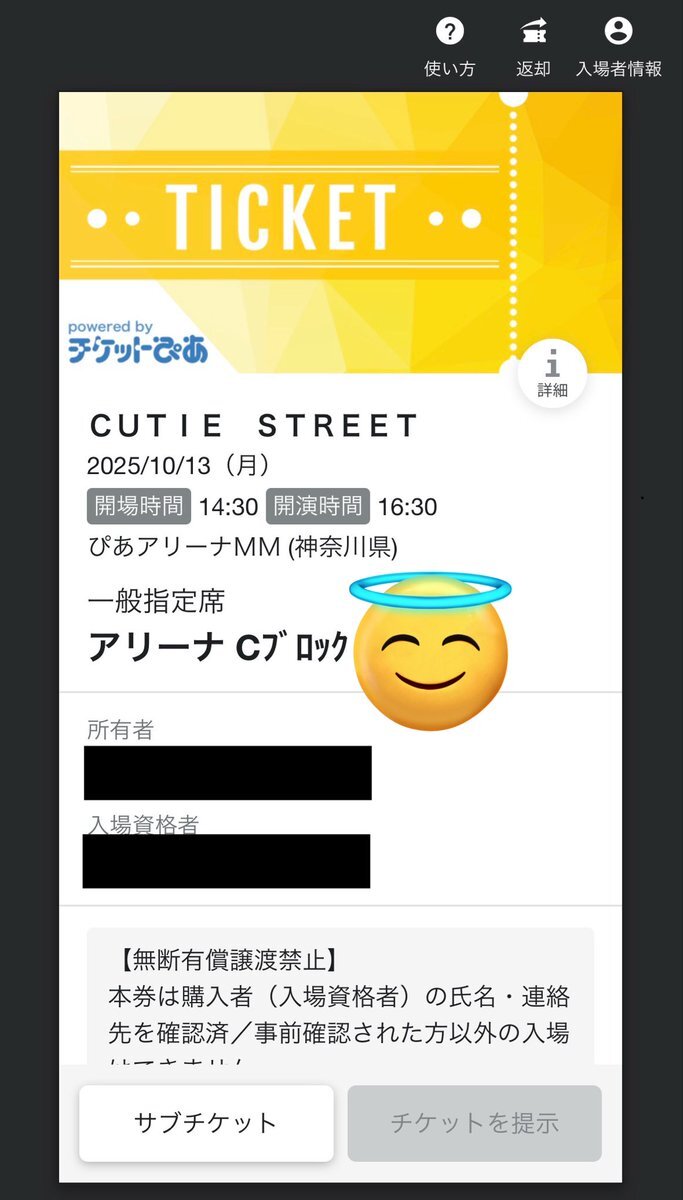The height and width of the screenshot is (1200, 683).
Task: Open 入場者情報 attendee information
Action: pos(619,46)
